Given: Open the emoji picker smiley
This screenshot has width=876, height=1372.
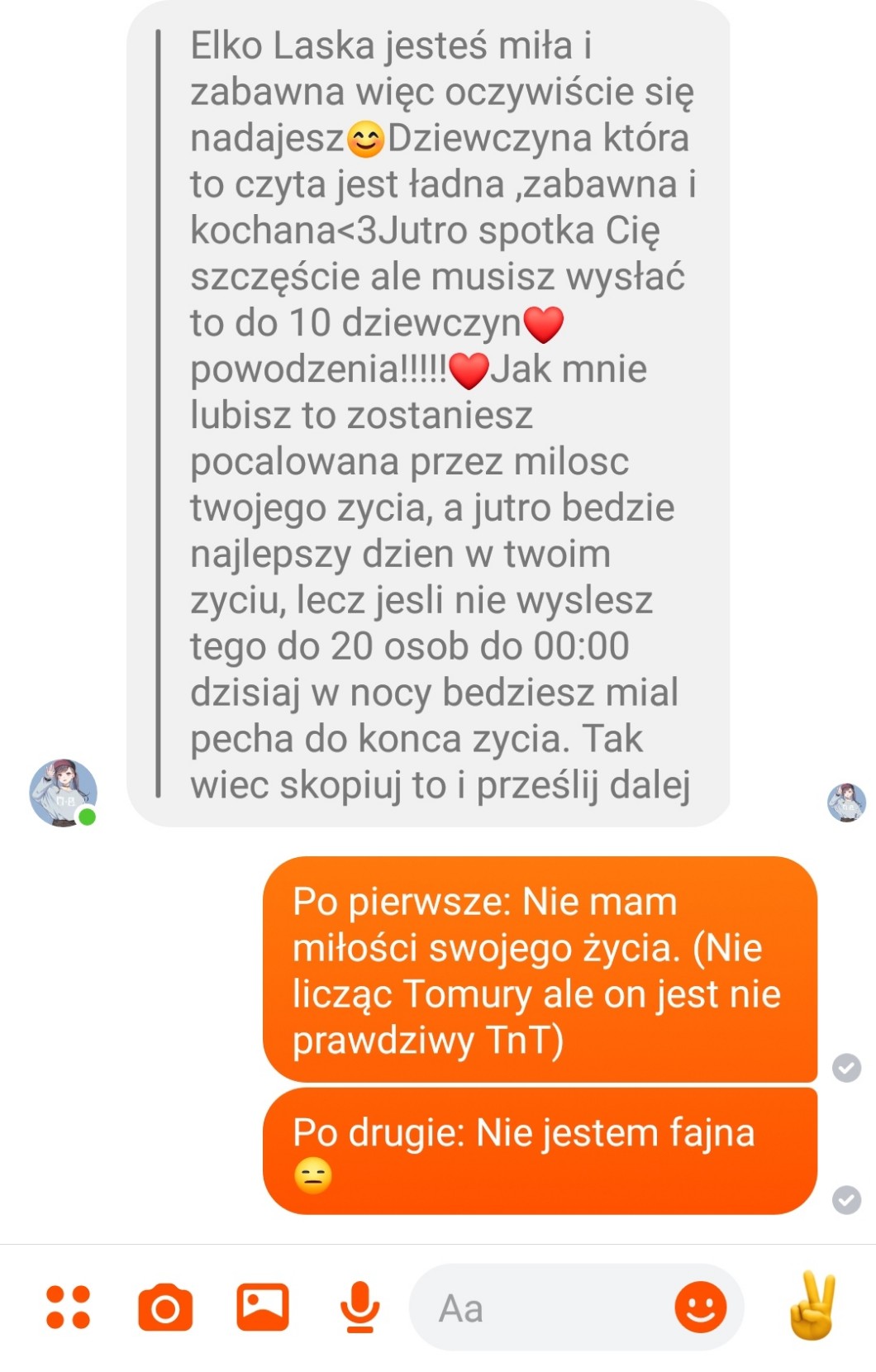Looking at the screenshot, I should click(701, 1307).
